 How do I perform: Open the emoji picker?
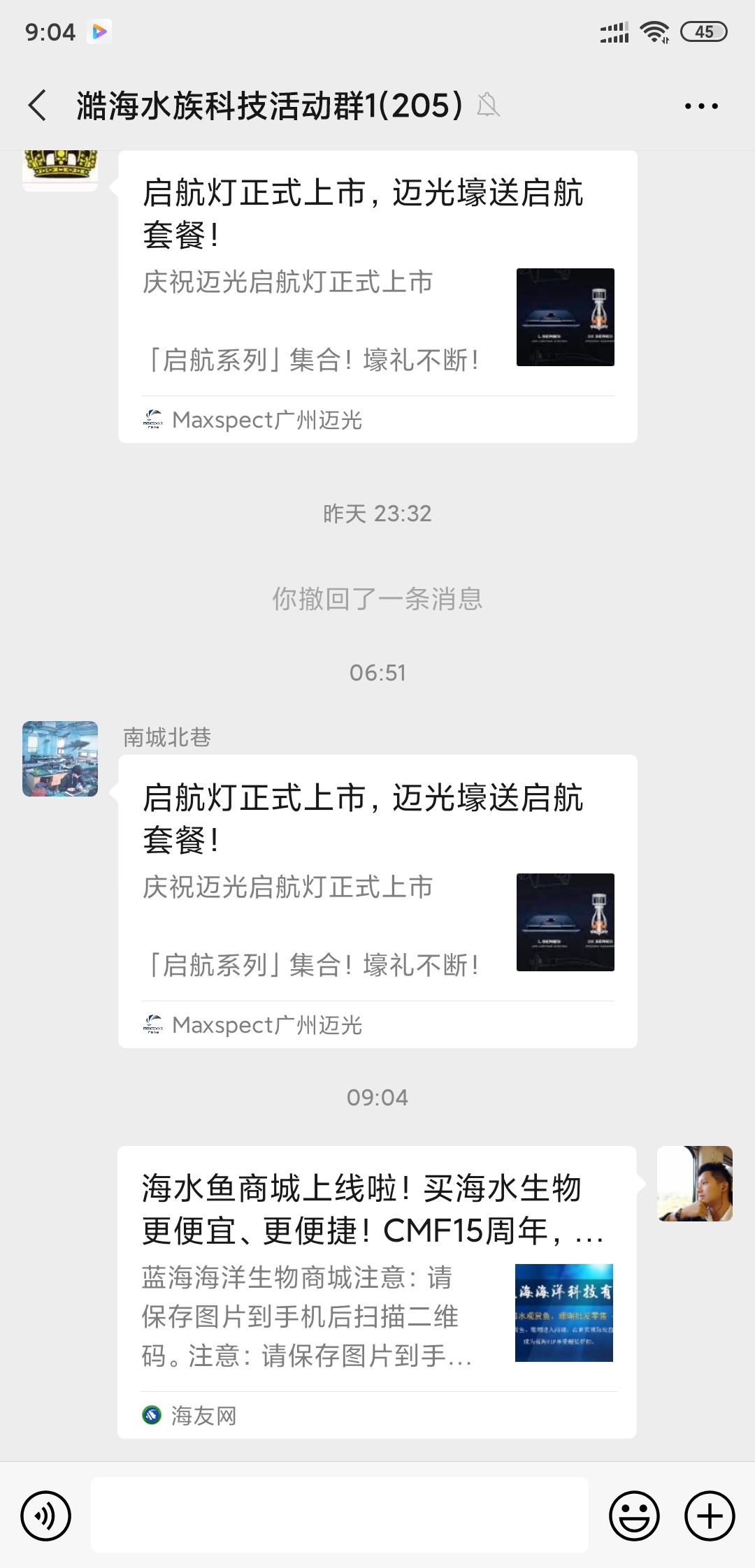[634, 1516]
